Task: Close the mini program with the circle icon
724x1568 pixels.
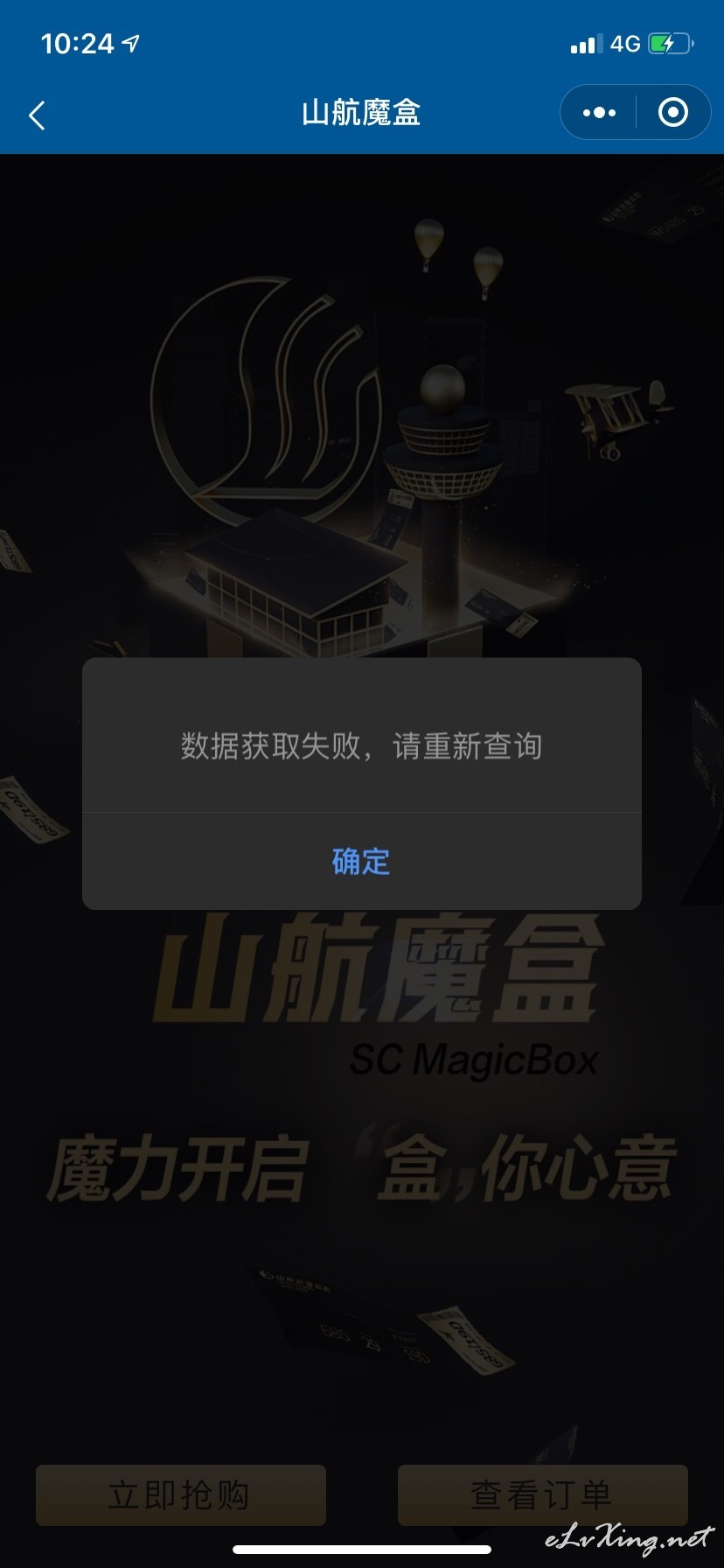Action: pyautogui.click(x=672, y=113)
